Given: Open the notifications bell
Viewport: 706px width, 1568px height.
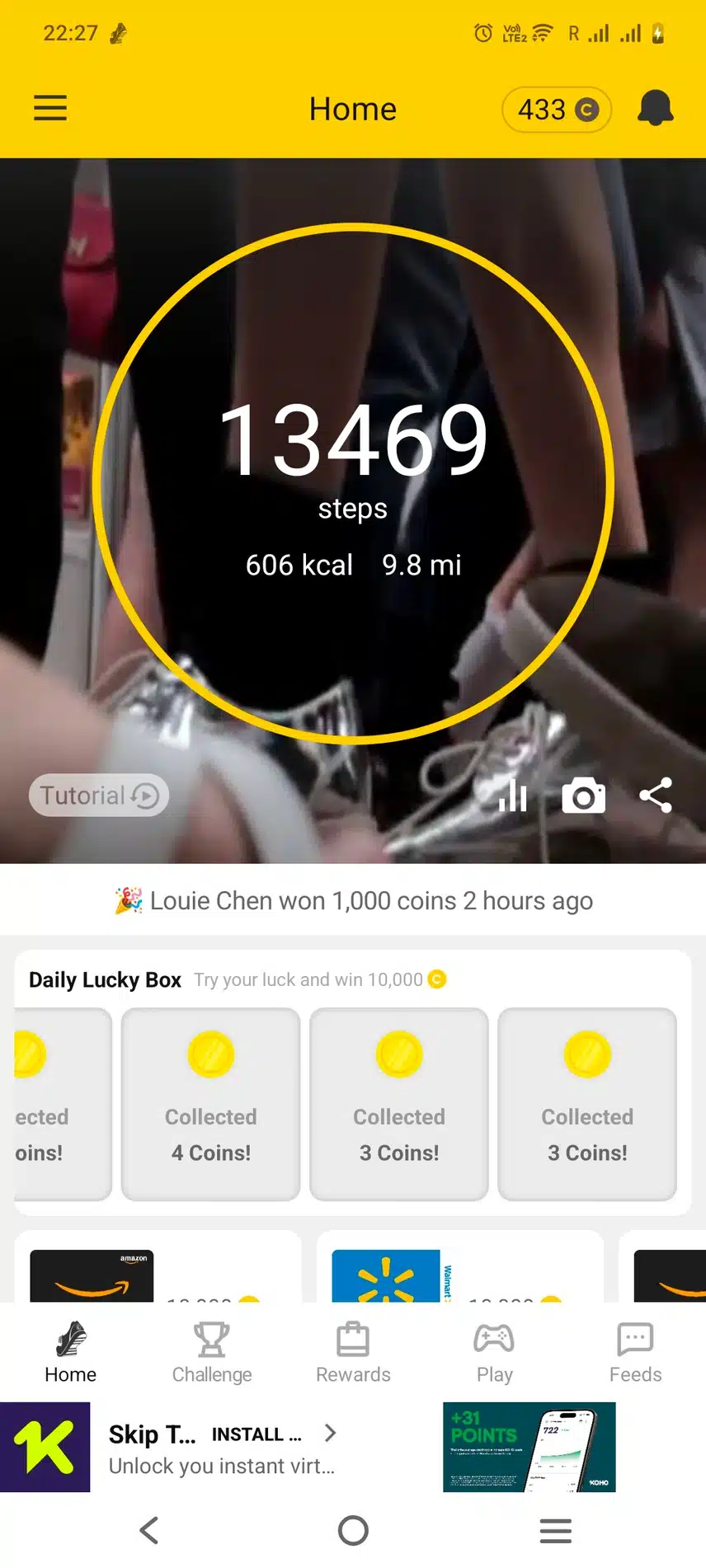Looking at the screenshot, I should point(656,108).
